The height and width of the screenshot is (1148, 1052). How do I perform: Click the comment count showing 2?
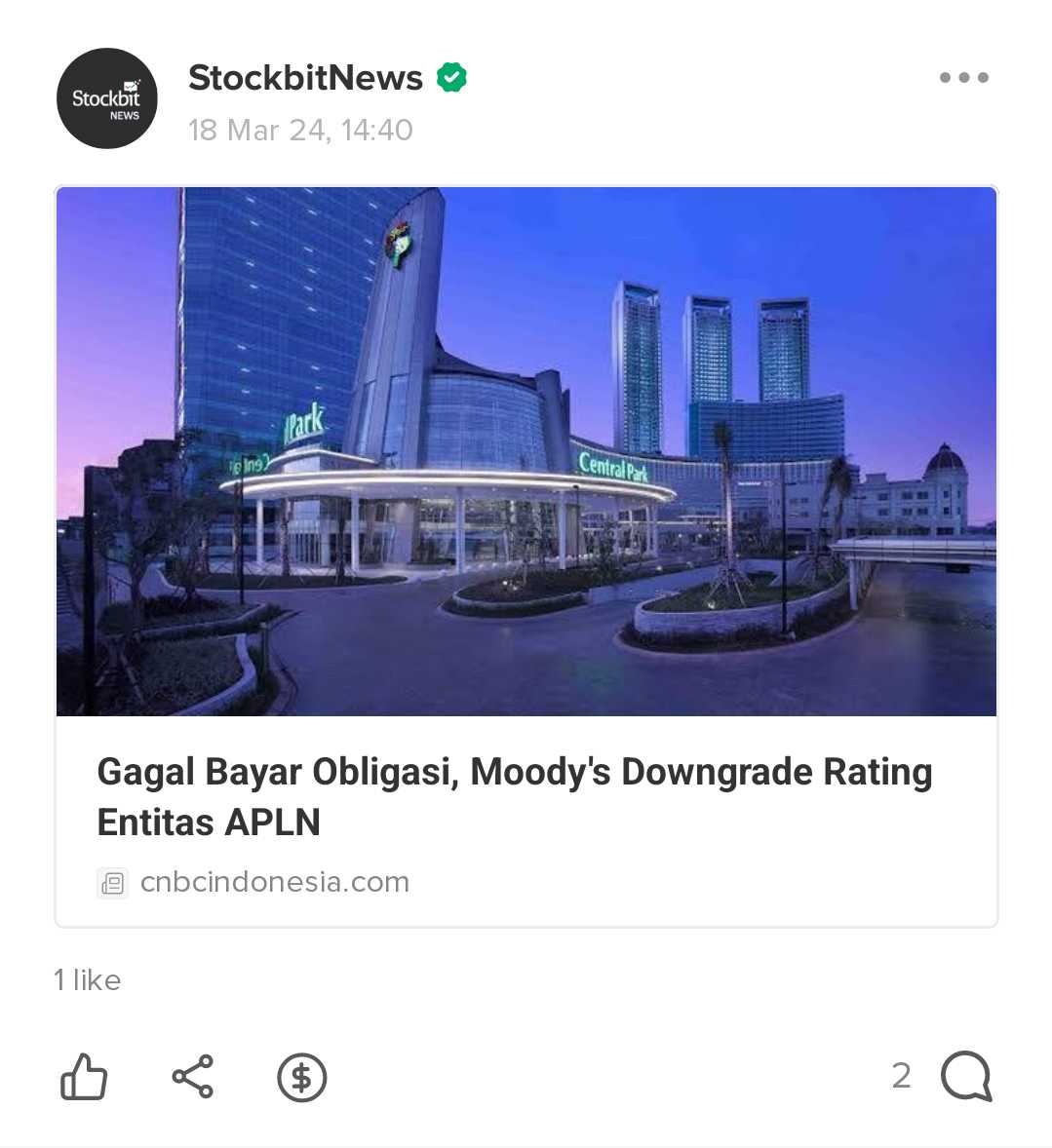pos(900,1077)
